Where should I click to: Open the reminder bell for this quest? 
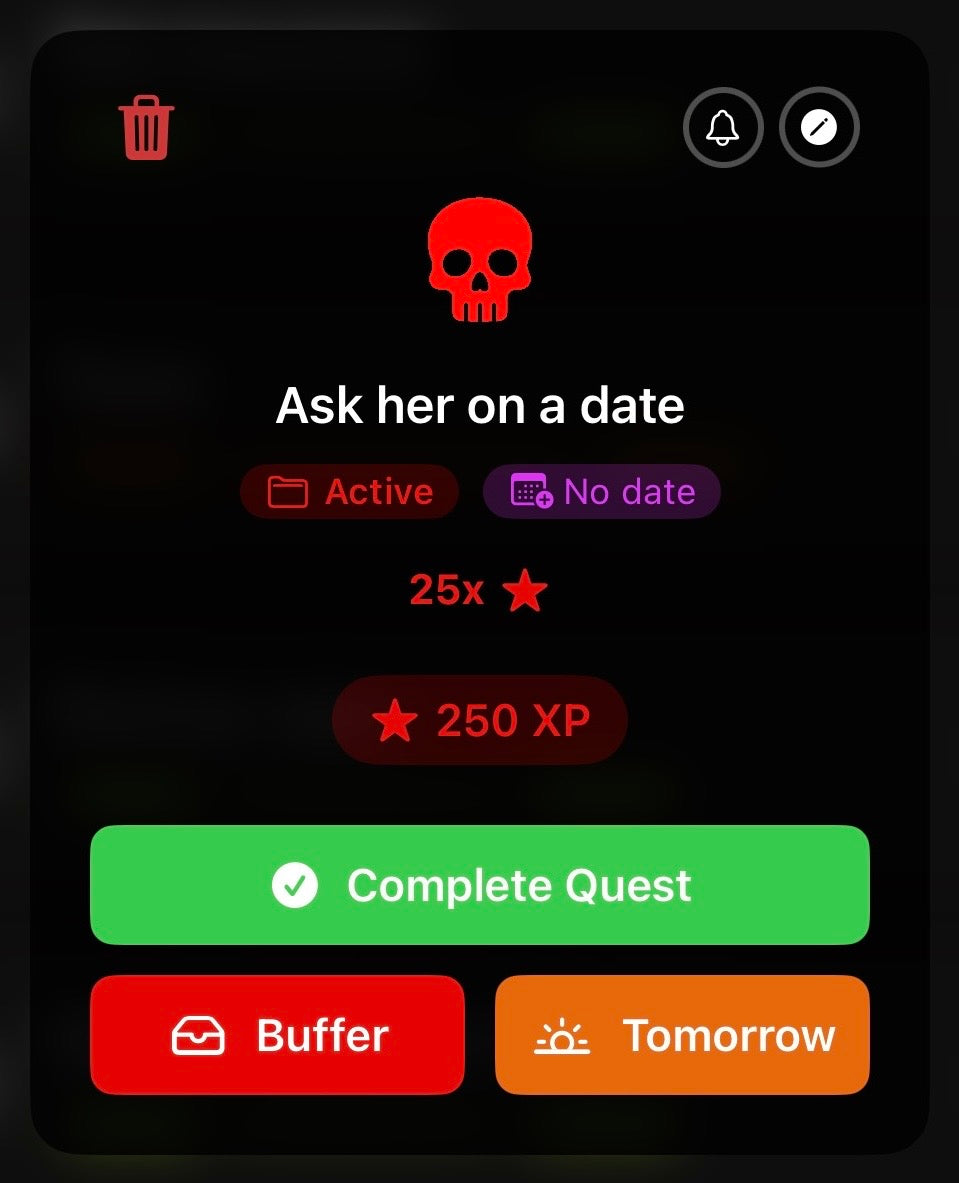click(722, 128)
